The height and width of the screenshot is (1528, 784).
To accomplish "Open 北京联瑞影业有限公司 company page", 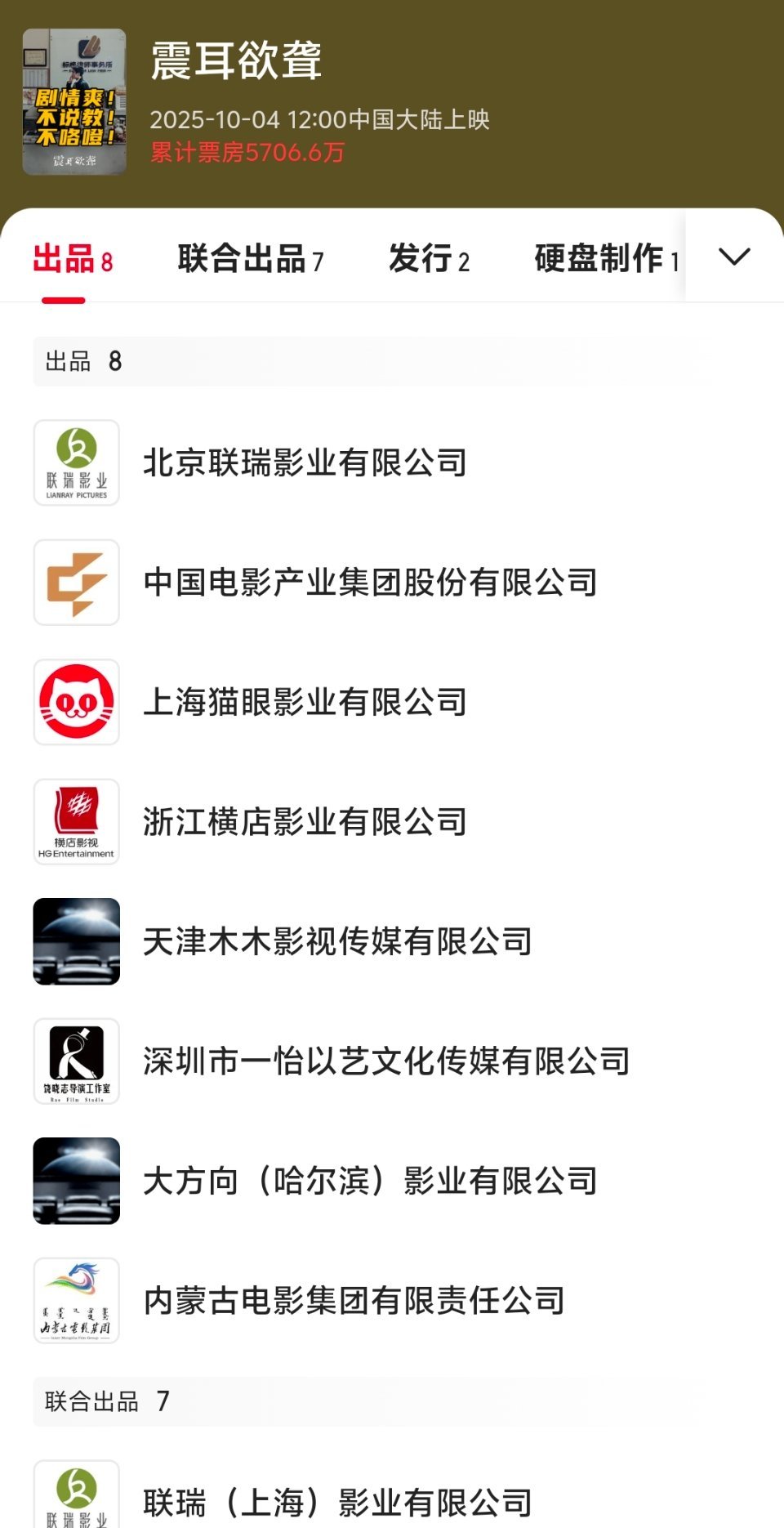I will tap(305, 463).
